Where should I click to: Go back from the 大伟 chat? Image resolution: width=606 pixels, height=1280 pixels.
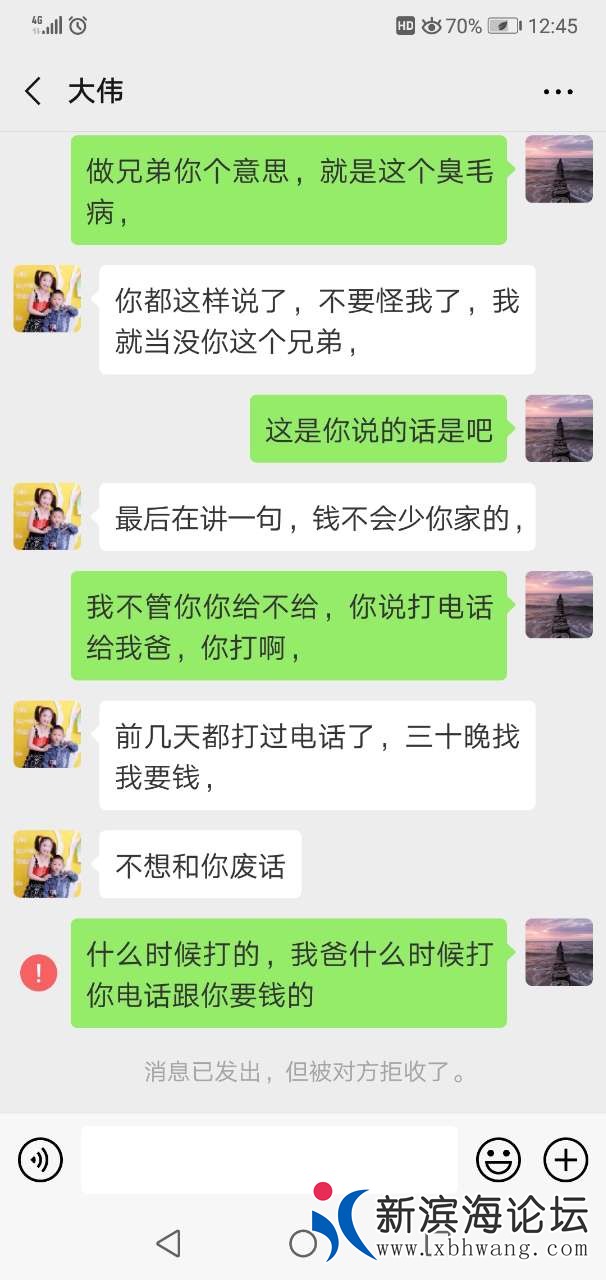point(34,92)
